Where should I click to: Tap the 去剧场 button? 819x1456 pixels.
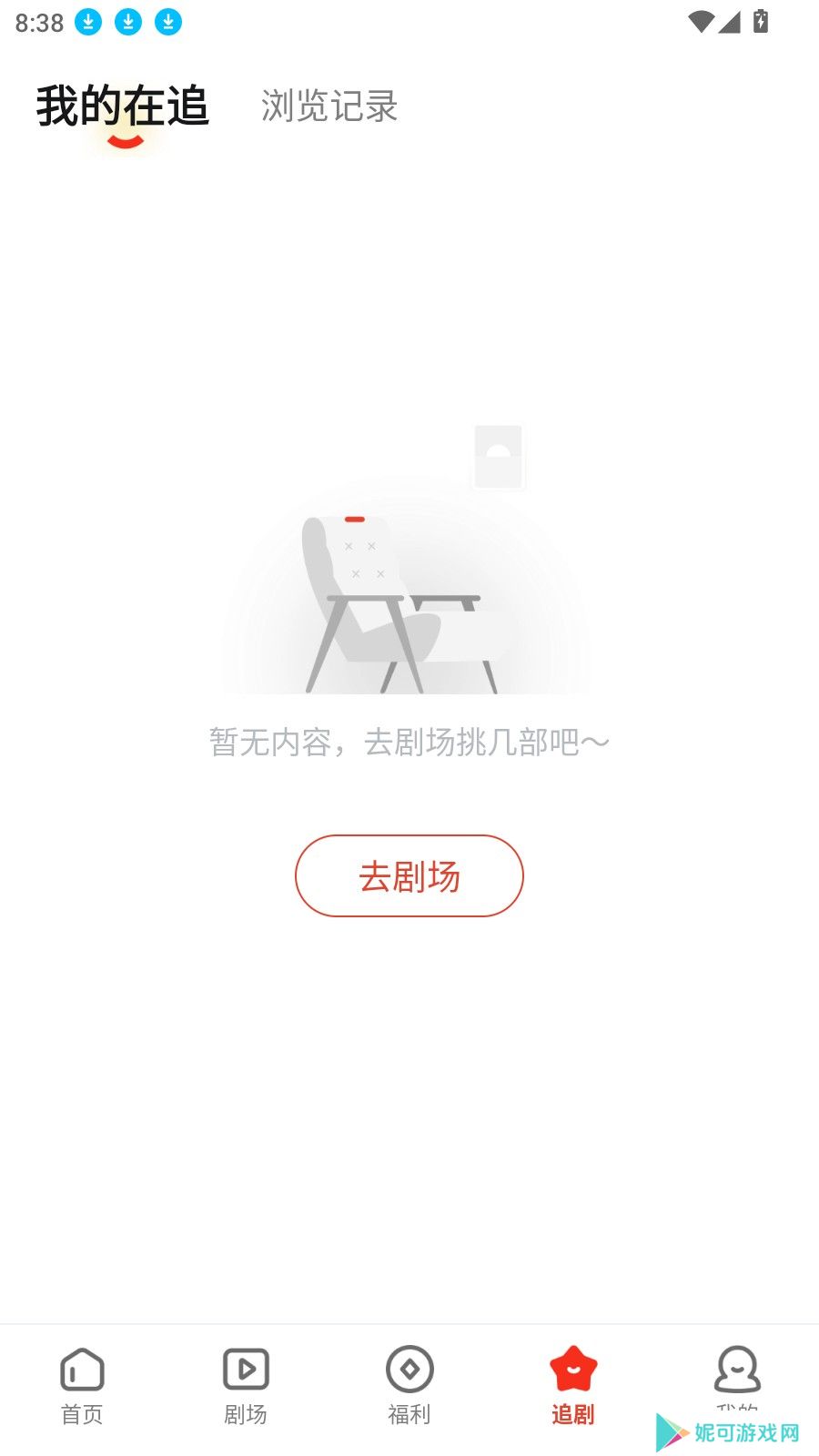point(409,875)
